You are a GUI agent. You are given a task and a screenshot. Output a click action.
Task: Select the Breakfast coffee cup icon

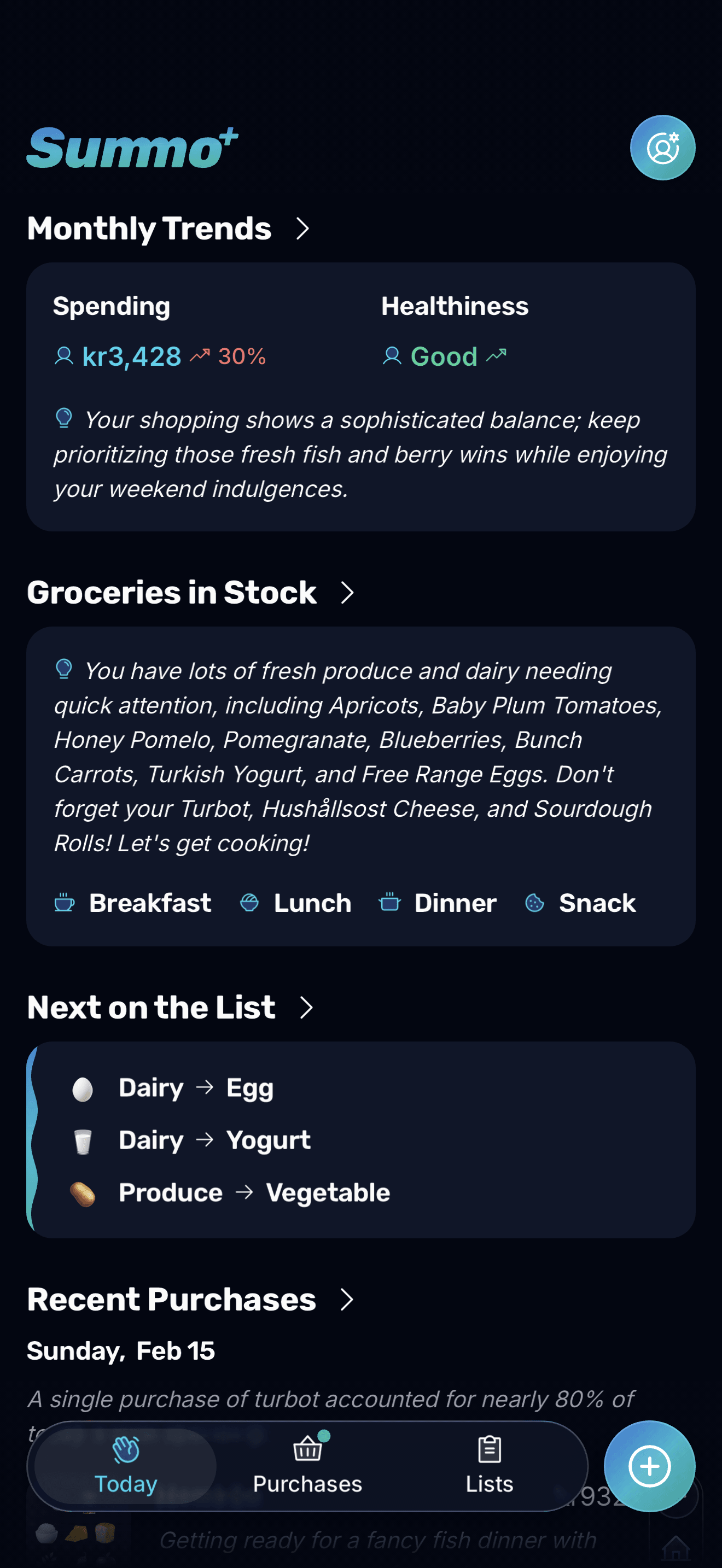[64, 903]
